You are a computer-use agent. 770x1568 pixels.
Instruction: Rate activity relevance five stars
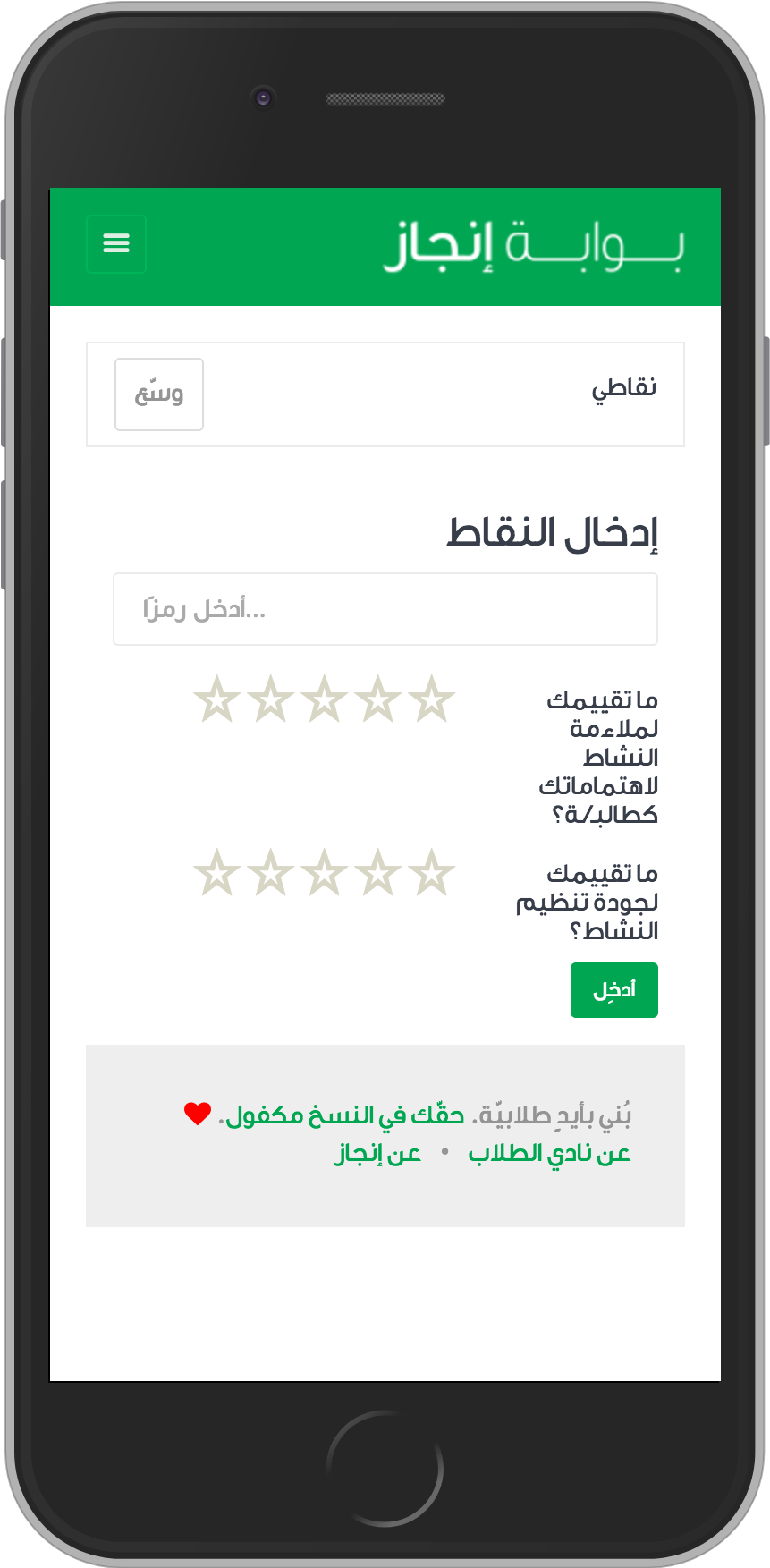pos(217,699)
